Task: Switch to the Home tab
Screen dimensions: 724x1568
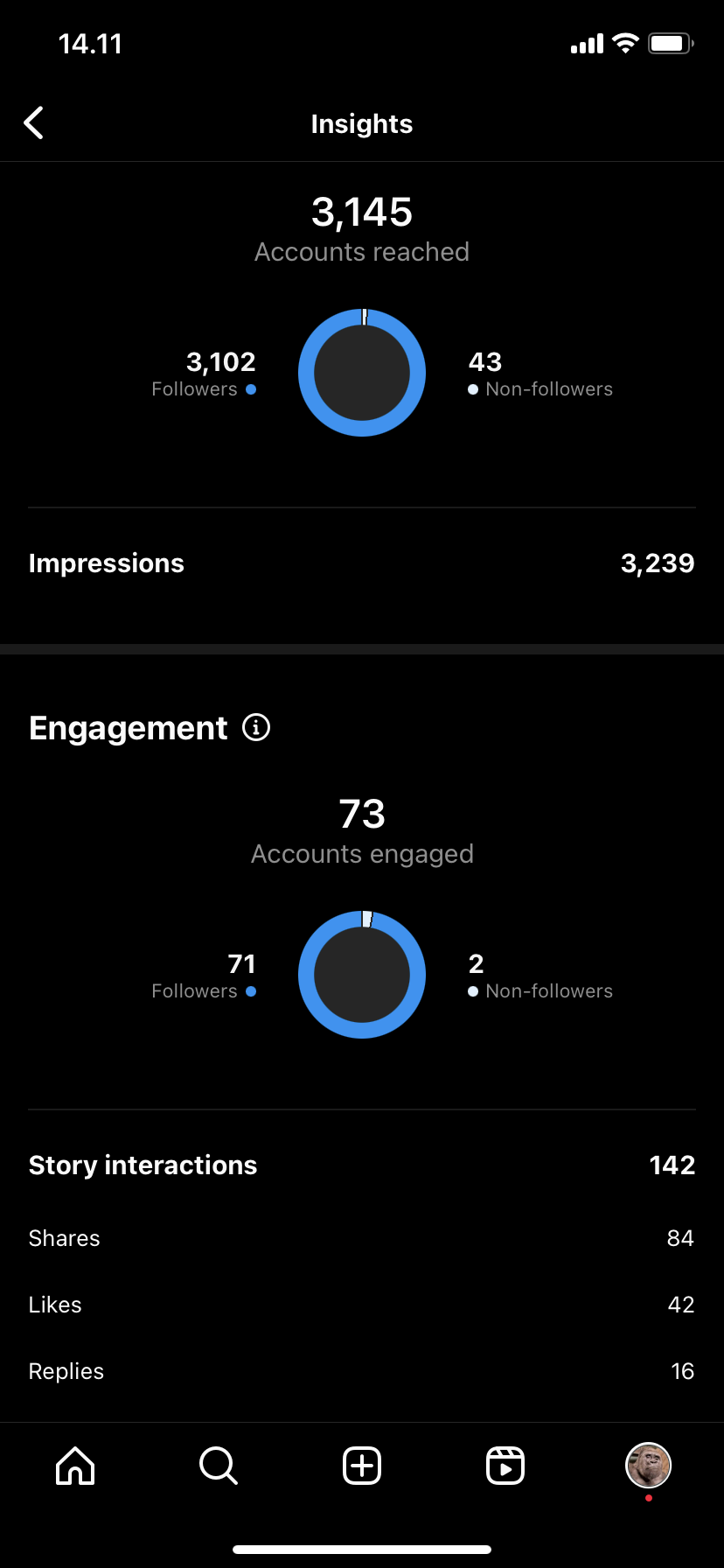Action: click(x=75, y=1465)
